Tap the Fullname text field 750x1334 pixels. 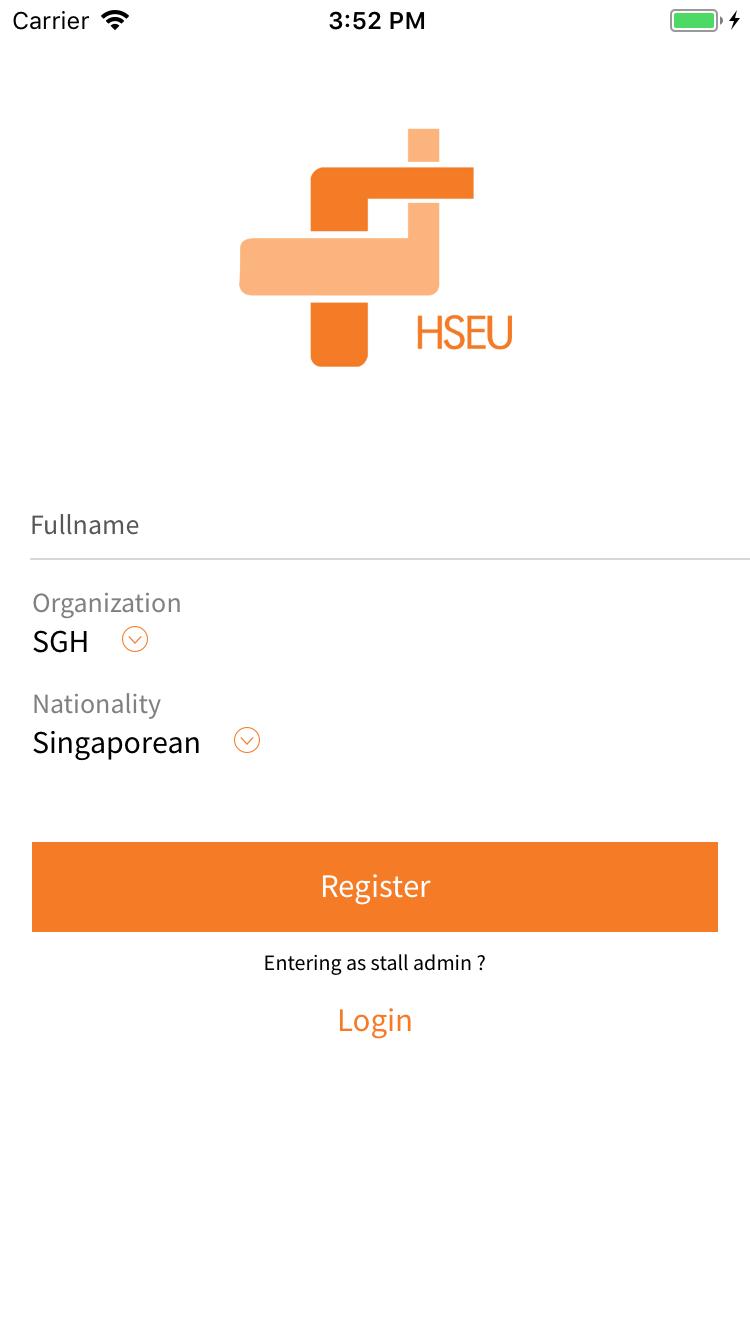tap(388, 526)
